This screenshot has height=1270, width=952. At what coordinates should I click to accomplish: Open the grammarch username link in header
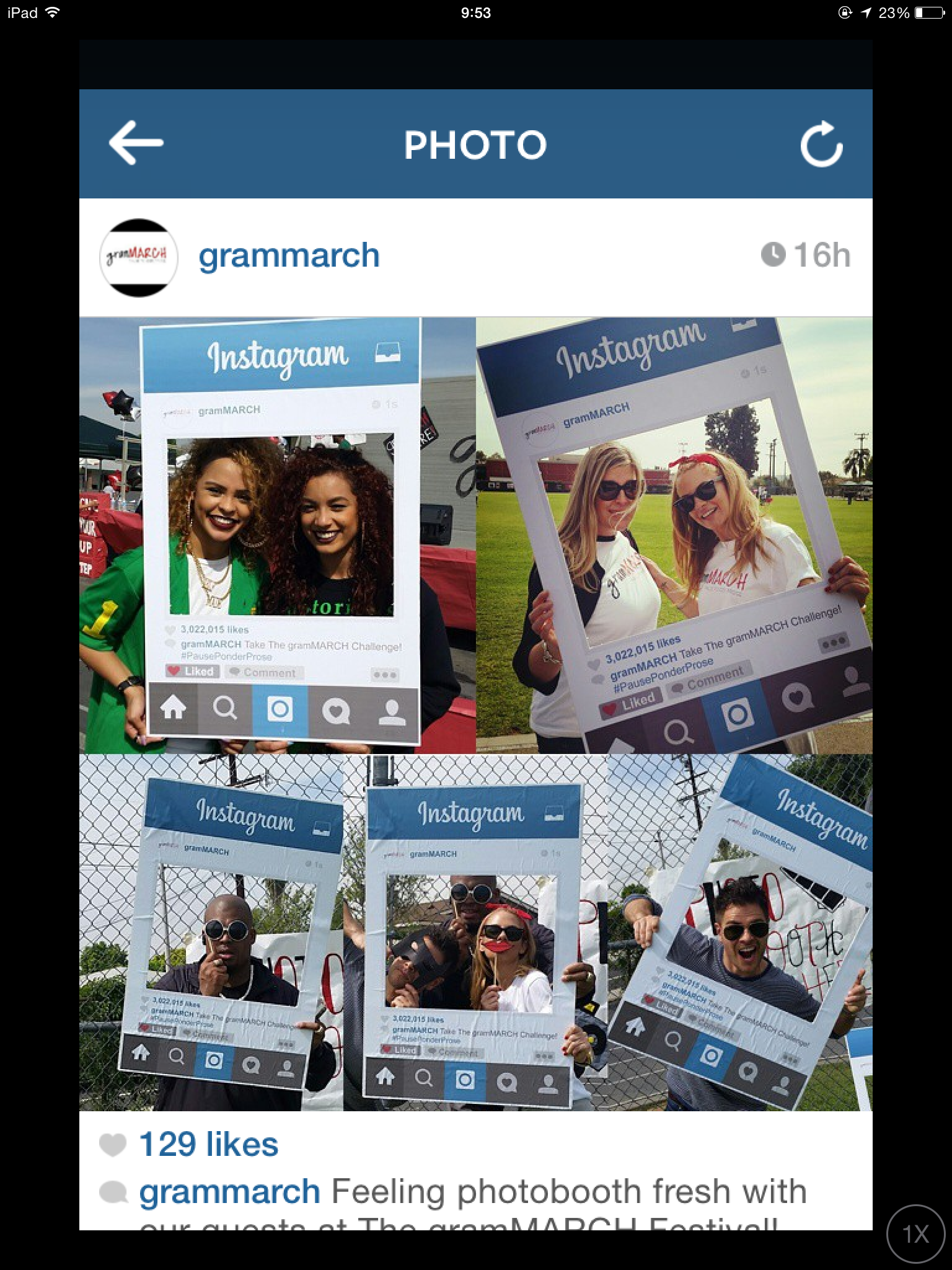tap(289, 255)
